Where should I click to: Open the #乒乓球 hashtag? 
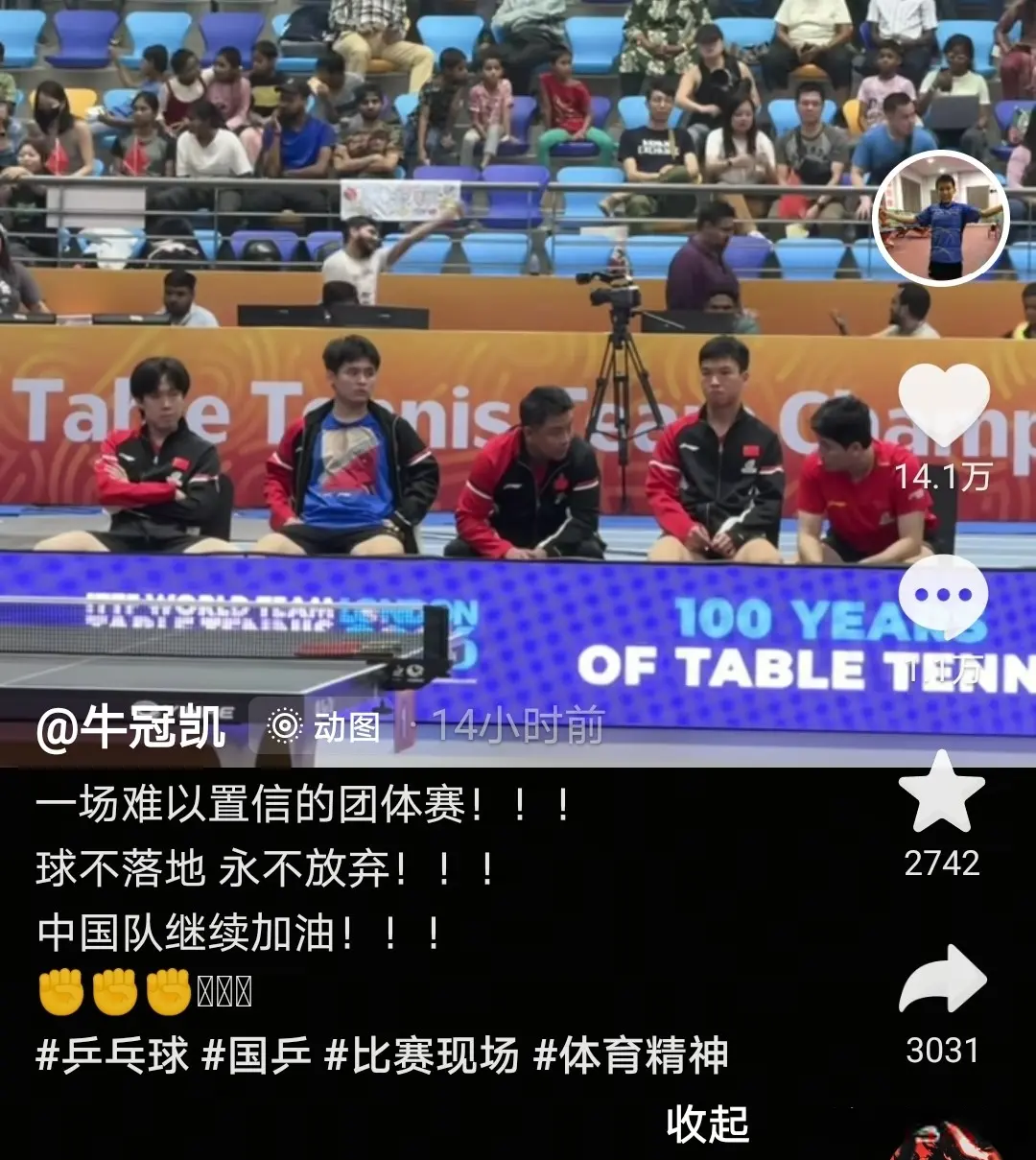(x=112, y=1055)
